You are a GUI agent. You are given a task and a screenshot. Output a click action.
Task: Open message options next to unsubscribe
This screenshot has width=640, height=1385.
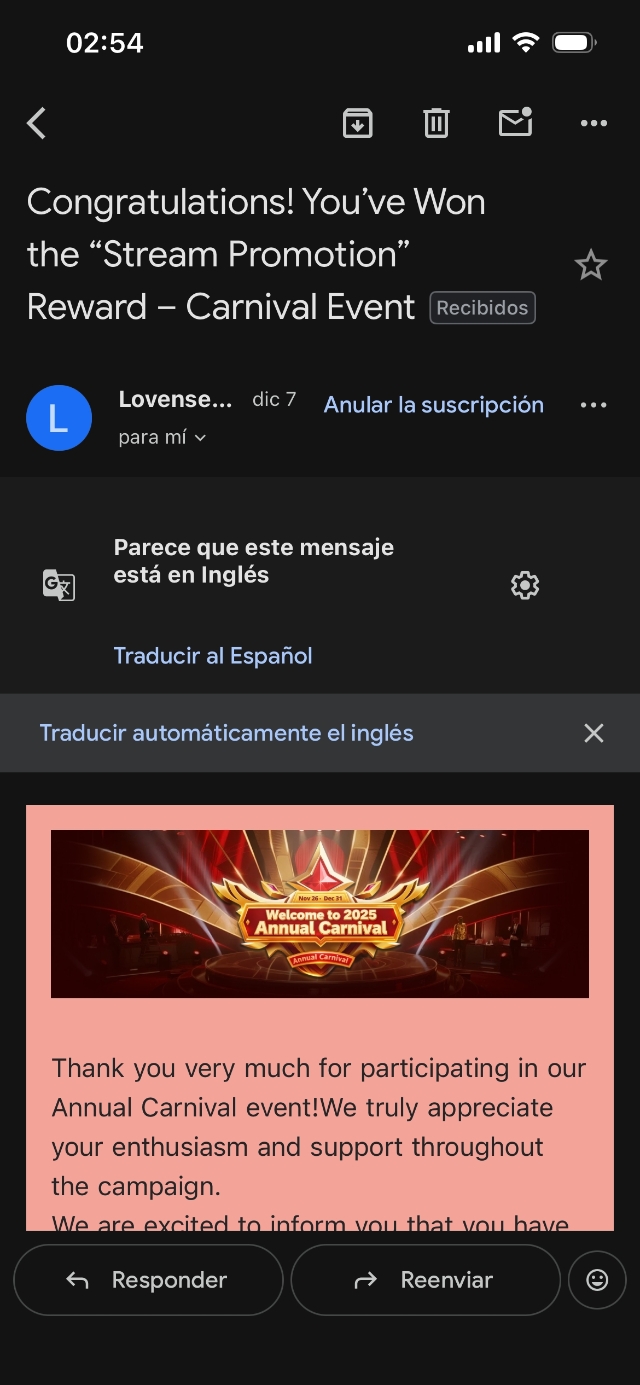coord(593,405)
